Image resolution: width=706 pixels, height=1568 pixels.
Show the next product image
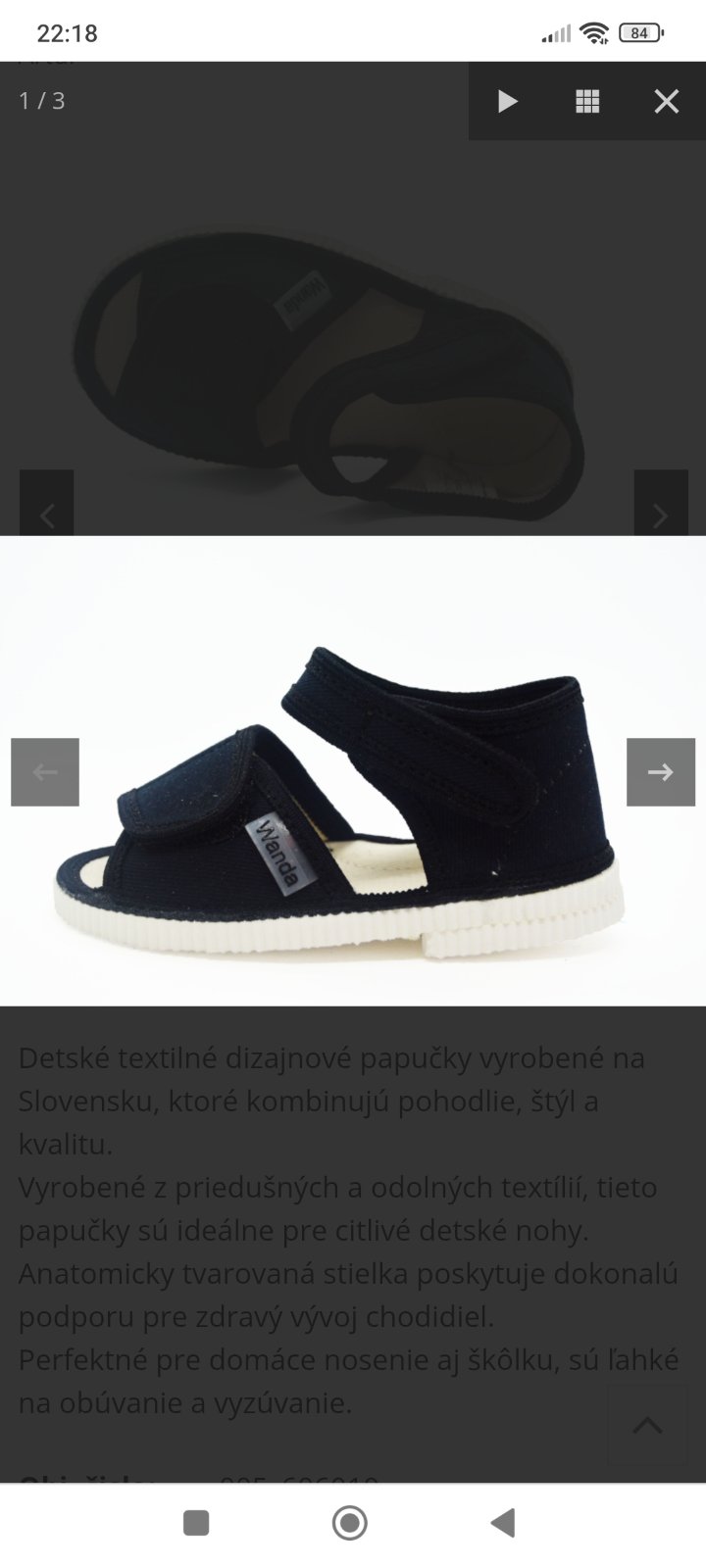pos(661,772)
